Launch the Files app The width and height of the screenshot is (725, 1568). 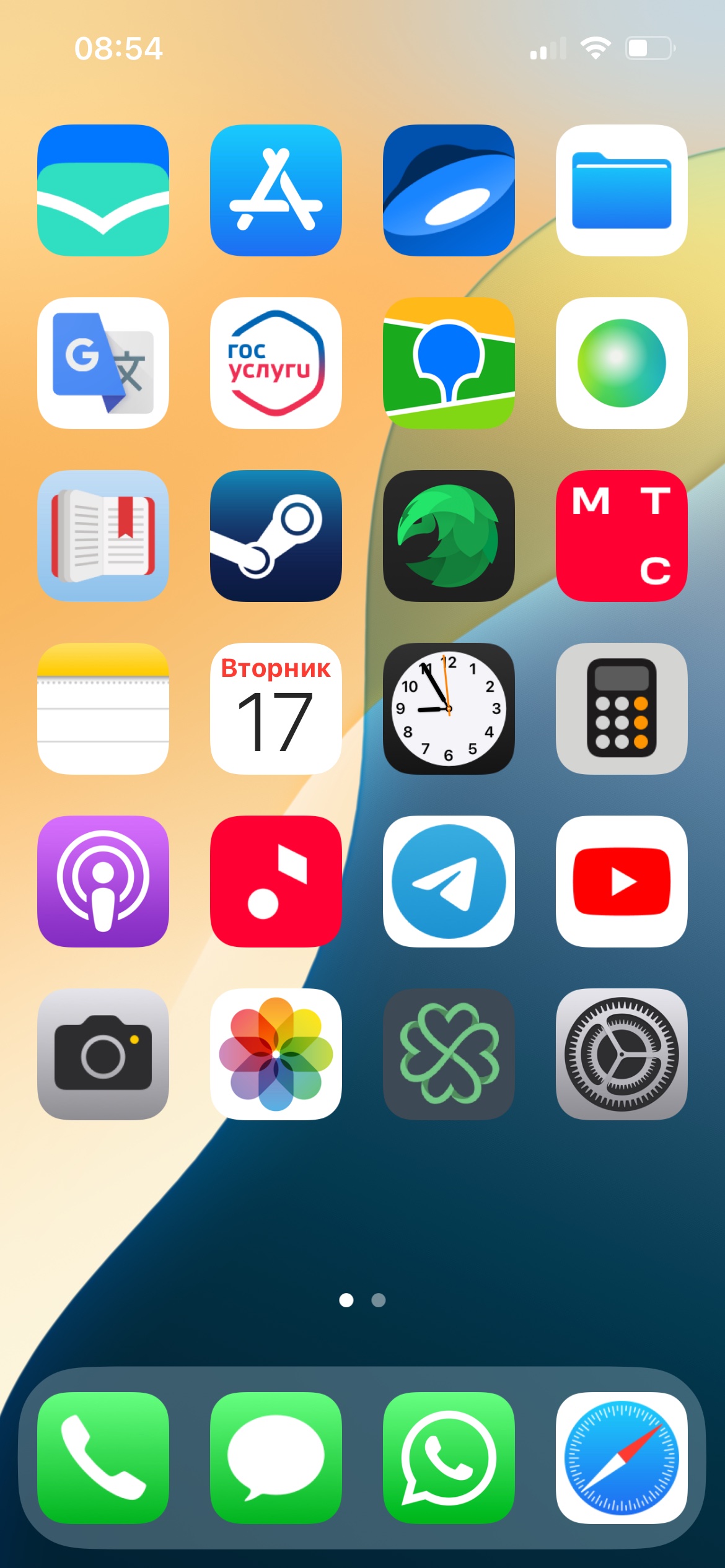(x=622, y=190)
